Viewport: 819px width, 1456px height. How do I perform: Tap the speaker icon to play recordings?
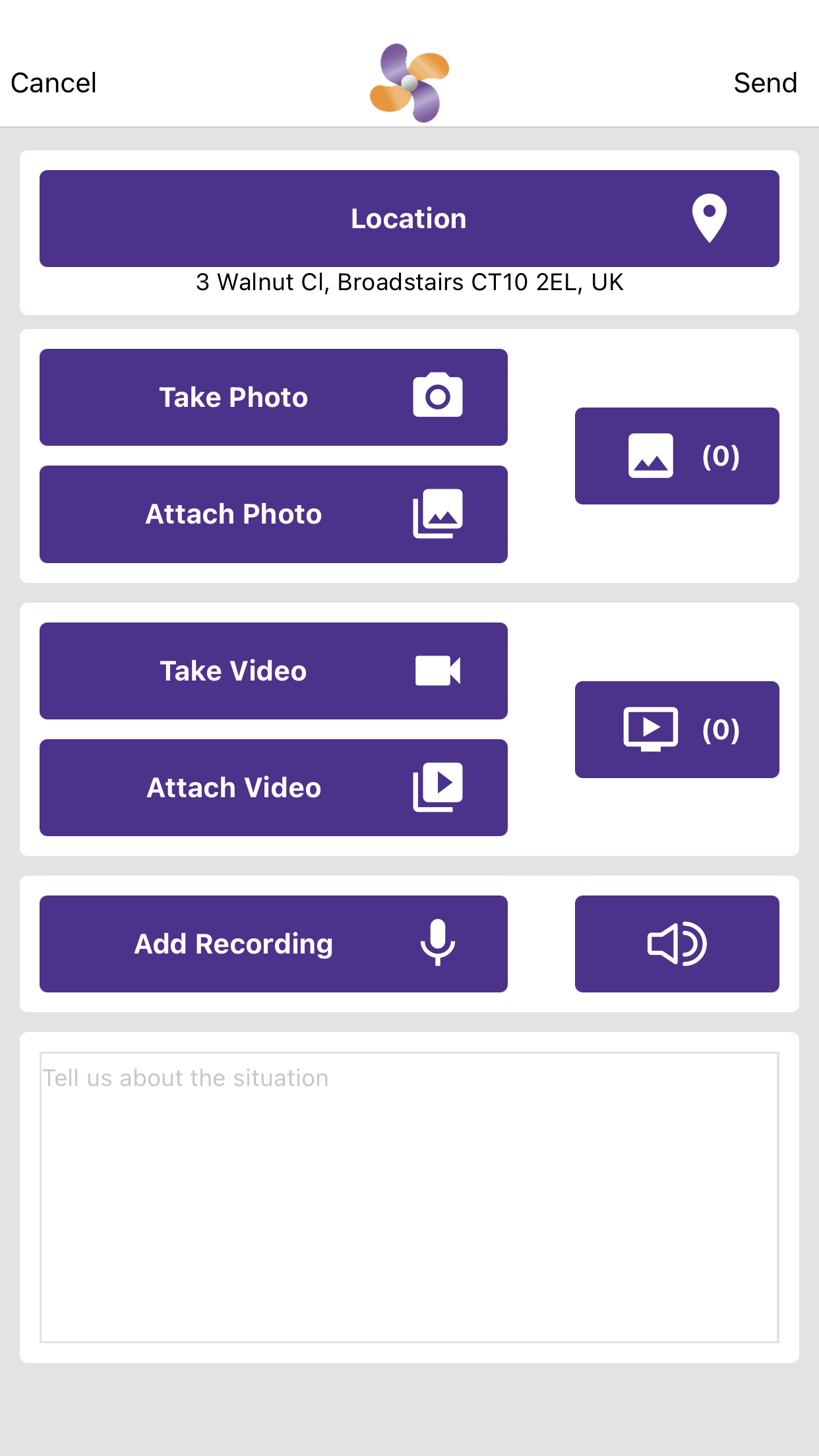click(x=677, y=944)
